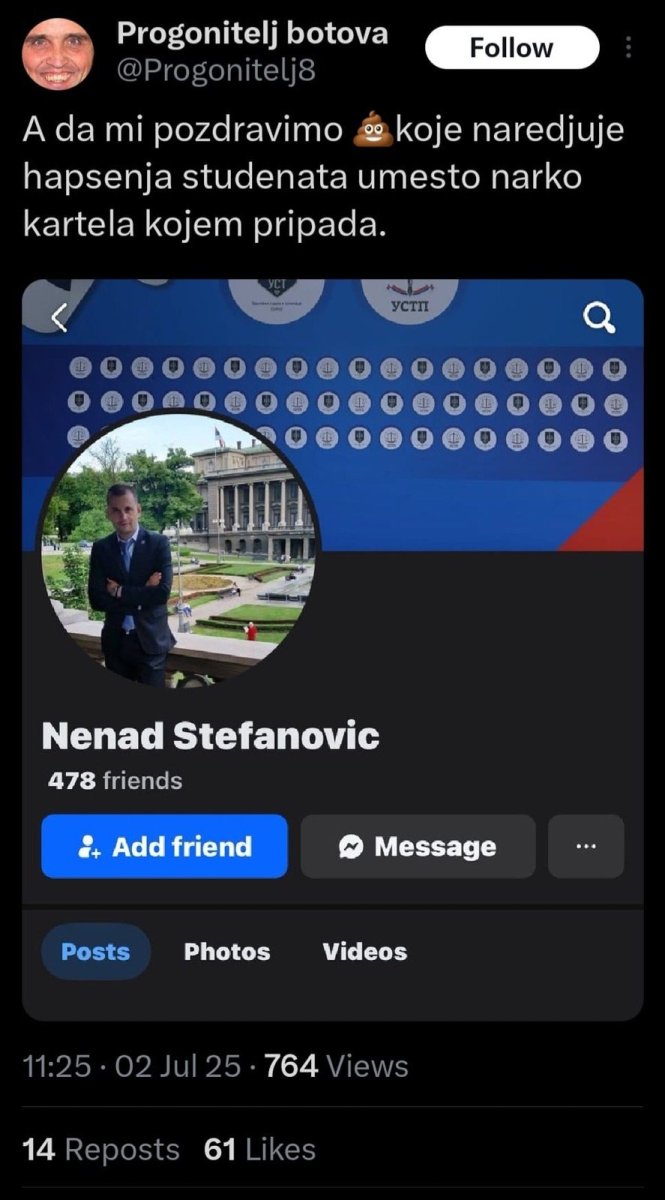The height and width of the screenshot is (1200, 665).
Task: Open Progonitelj botova's profile avatar
Action: pyautogui.click(x=58, y=54)
